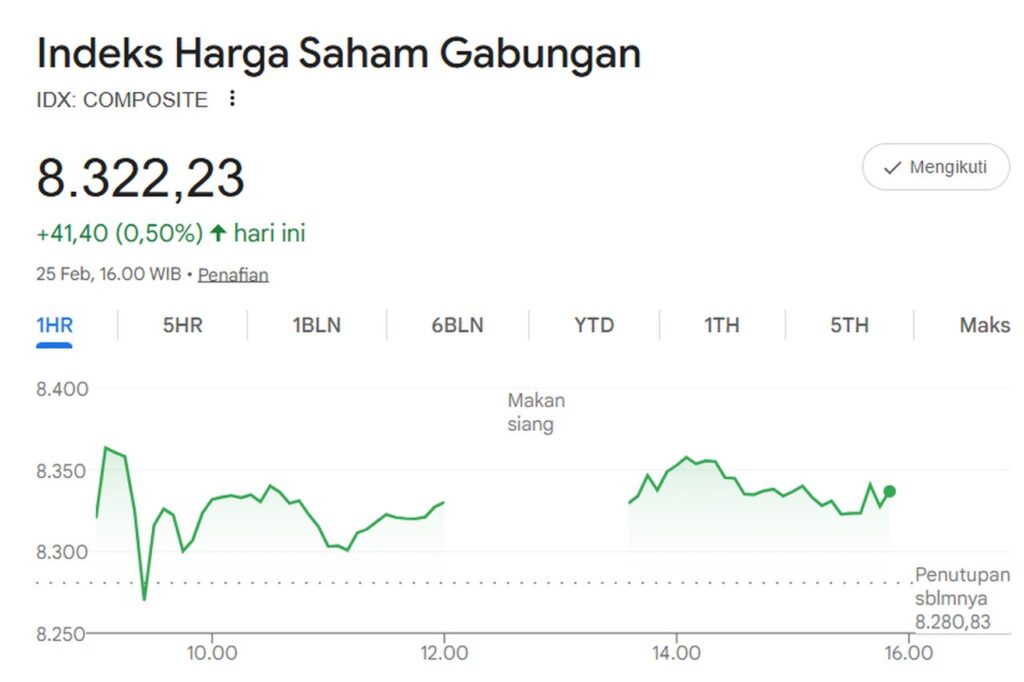View the 1TH chart range
This screenshot has width=1024, height=682.
721,325
